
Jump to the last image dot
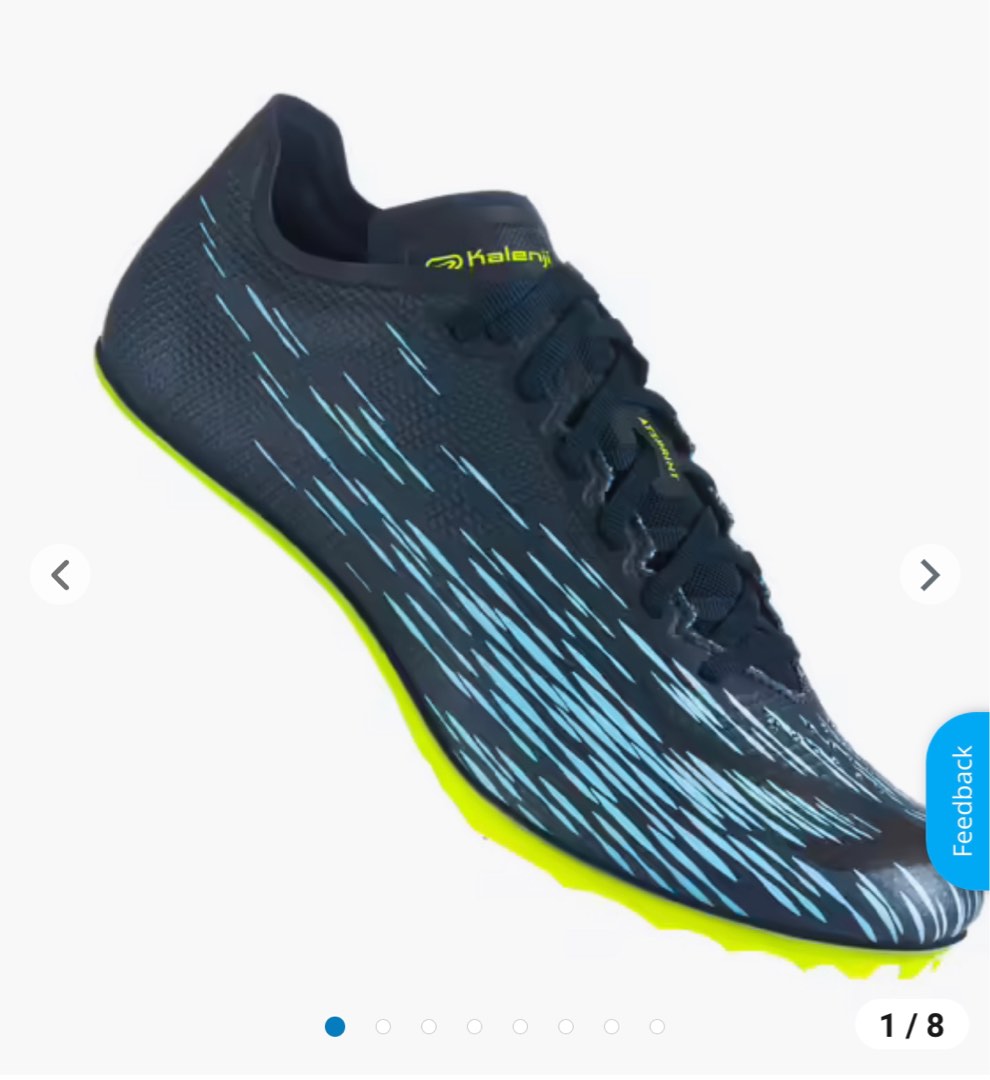point(657,1027)
